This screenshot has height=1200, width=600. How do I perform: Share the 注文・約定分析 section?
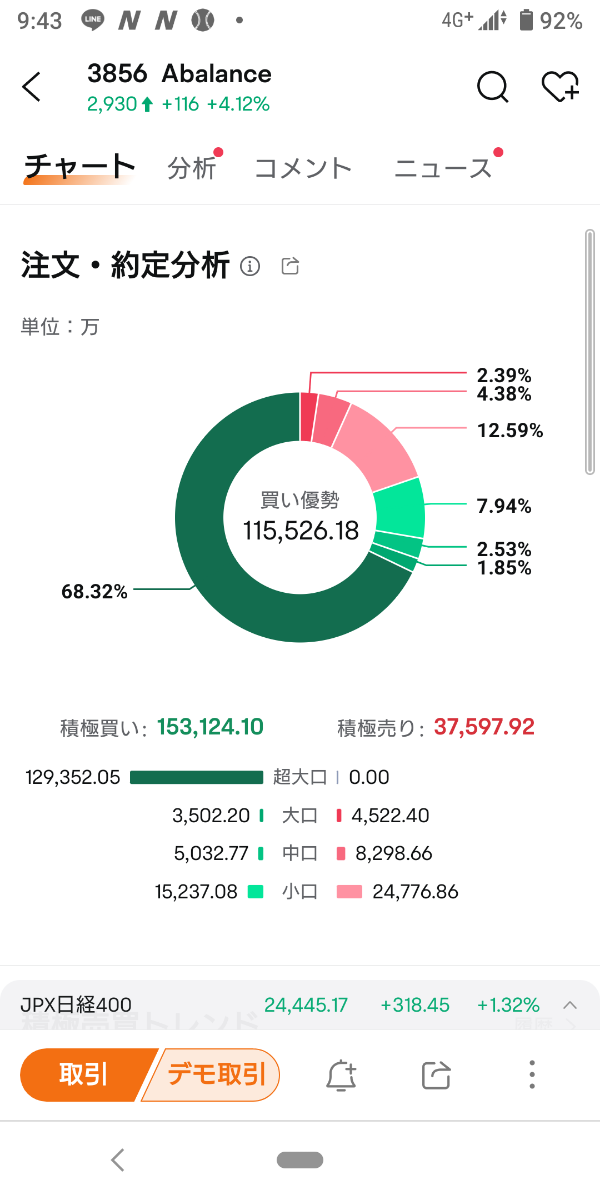[291, 267]
